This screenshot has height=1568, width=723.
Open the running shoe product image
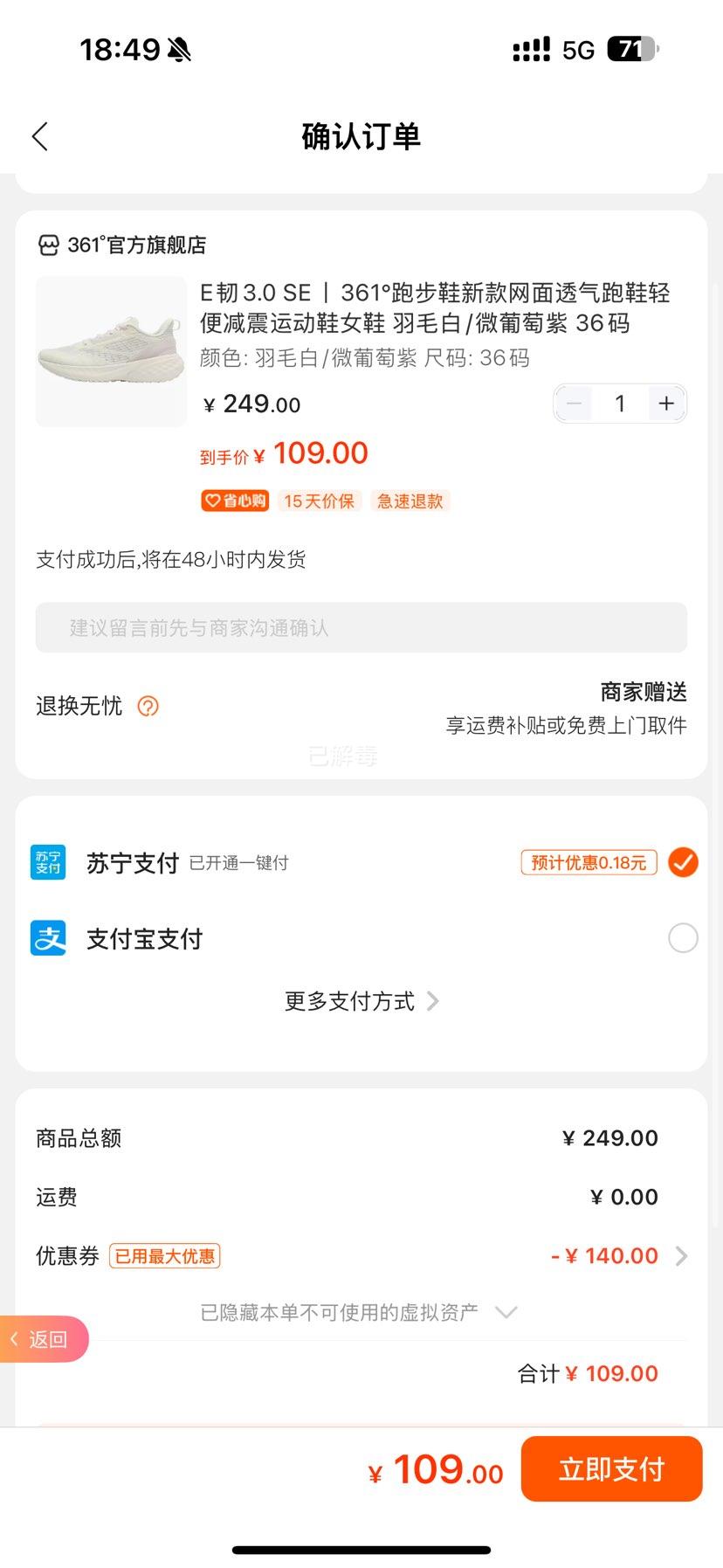(x=111, y=352)
